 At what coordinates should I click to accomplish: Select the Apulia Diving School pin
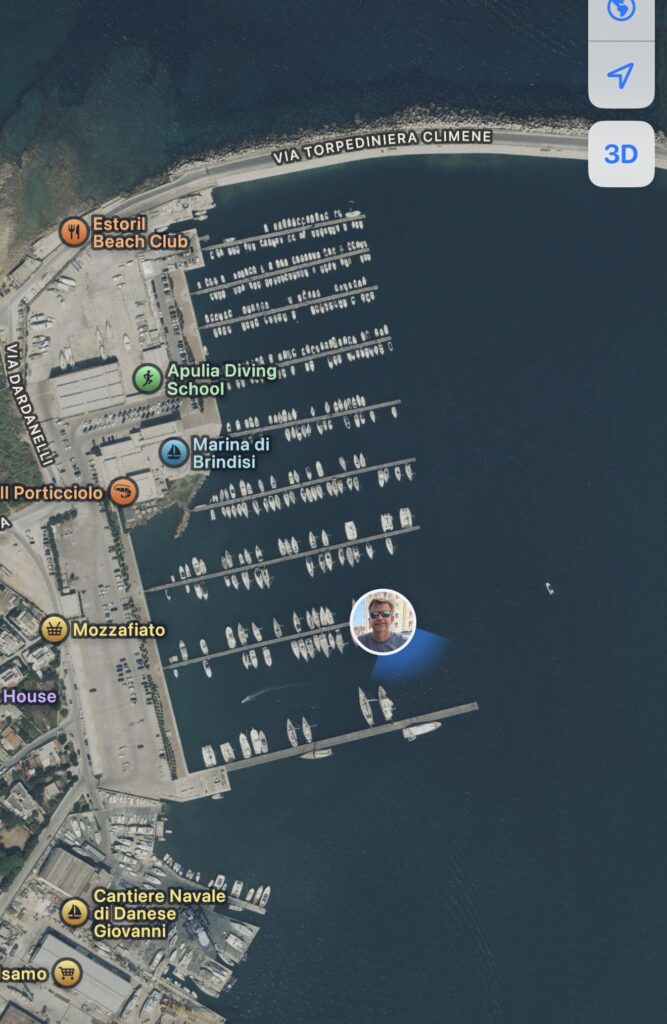click(x=148, y=379)
